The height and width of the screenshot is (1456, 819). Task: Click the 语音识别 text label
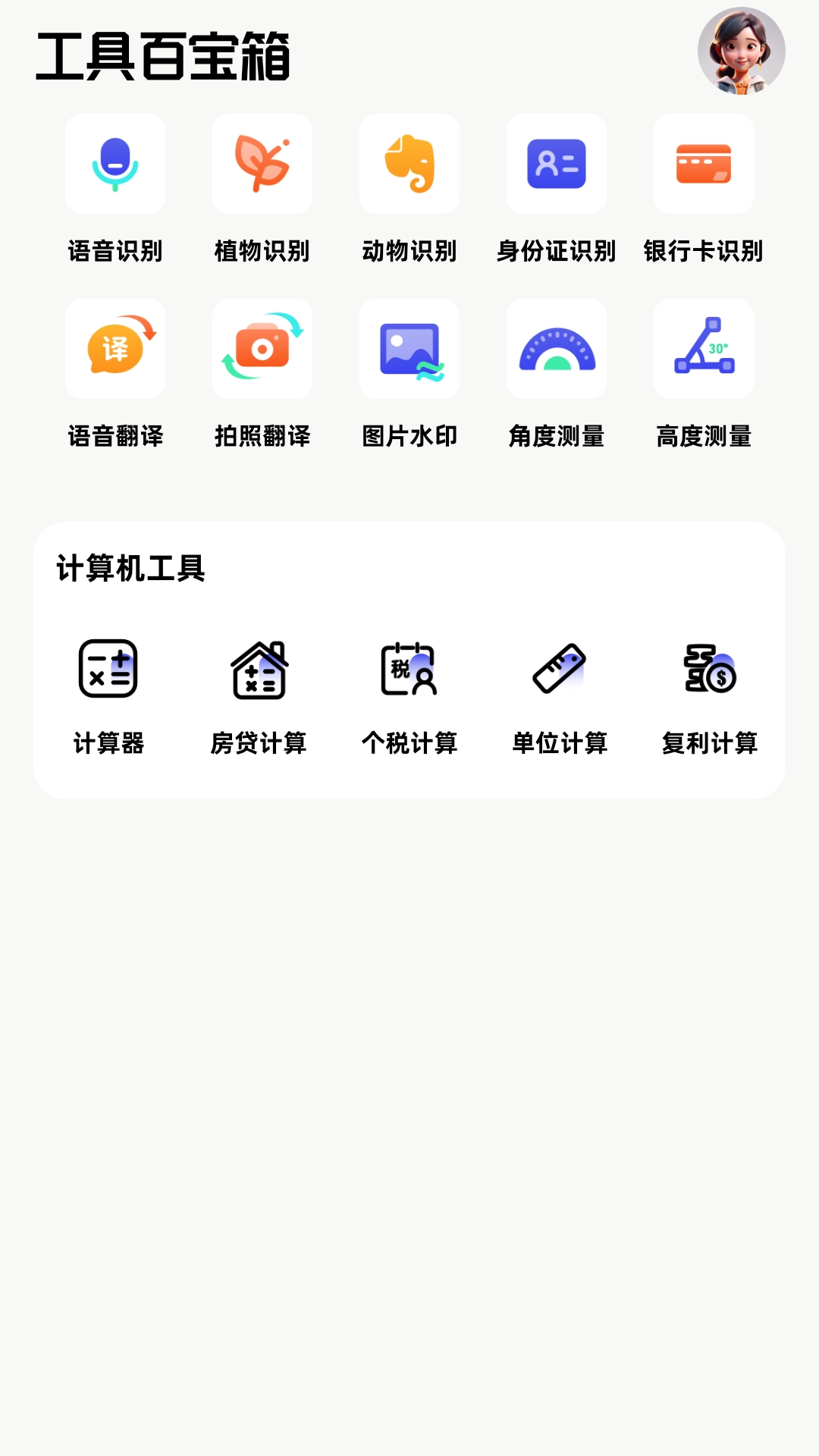(115, 250)
